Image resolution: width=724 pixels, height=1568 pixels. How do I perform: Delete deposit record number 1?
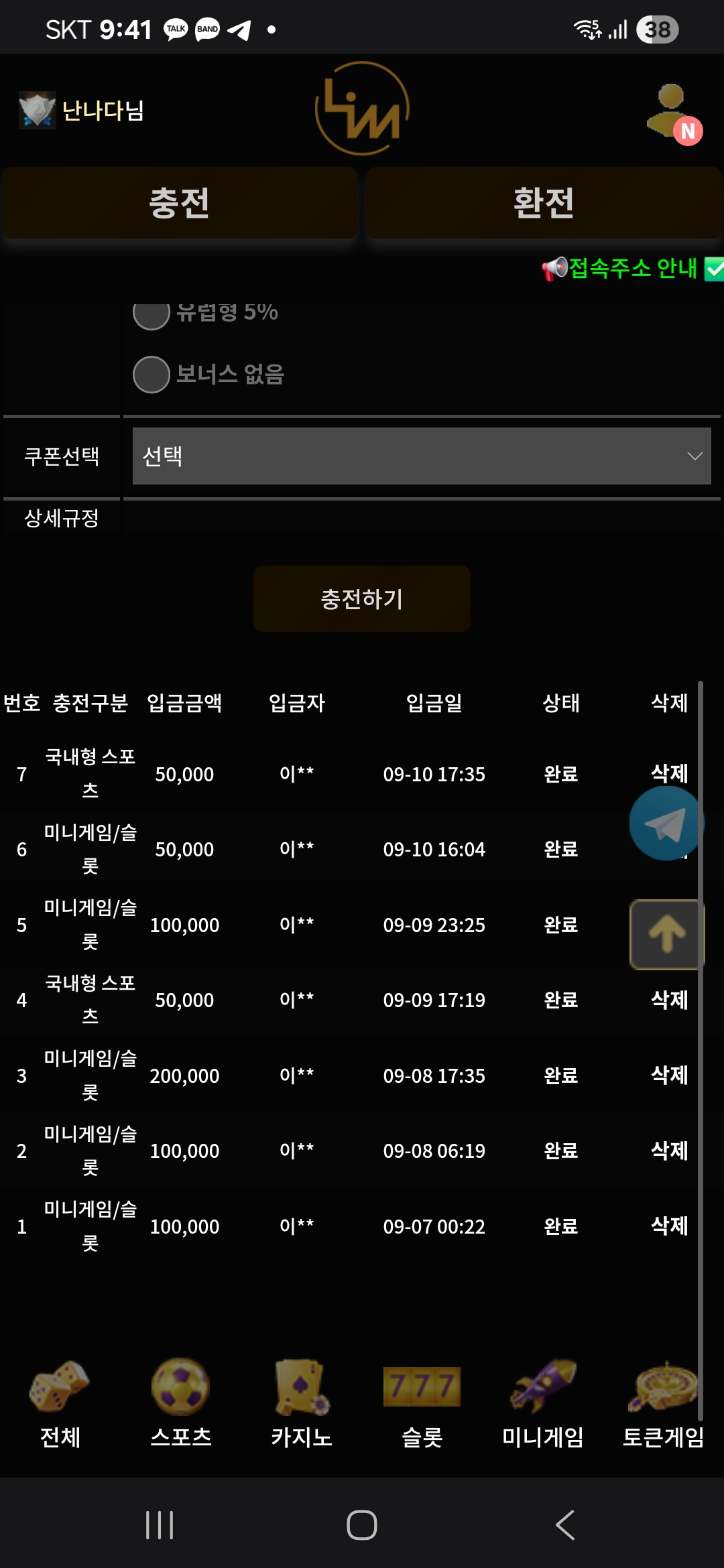tap(669, 1226)
